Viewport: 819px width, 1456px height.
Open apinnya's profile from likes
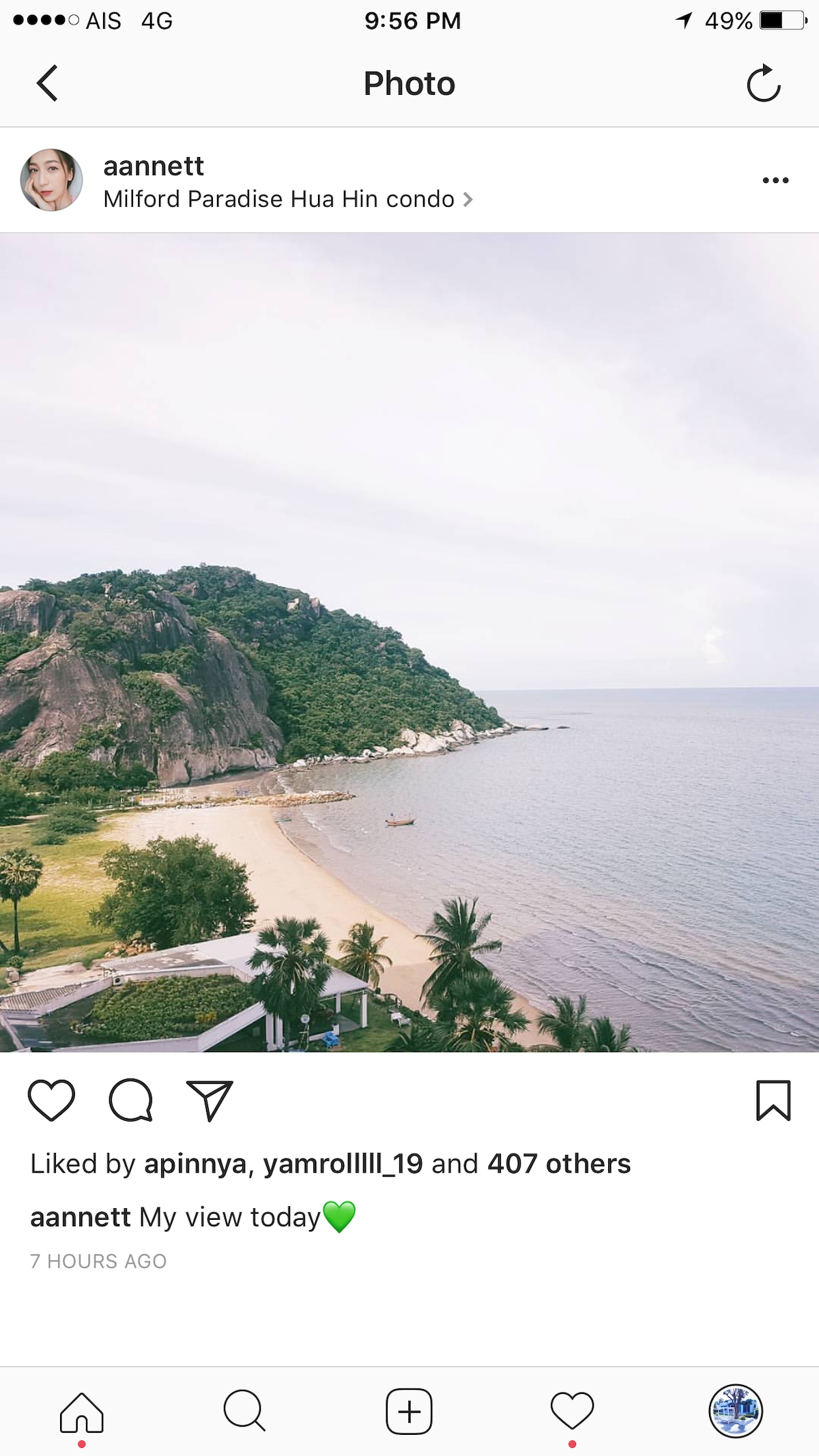[x=195, y=1165]
